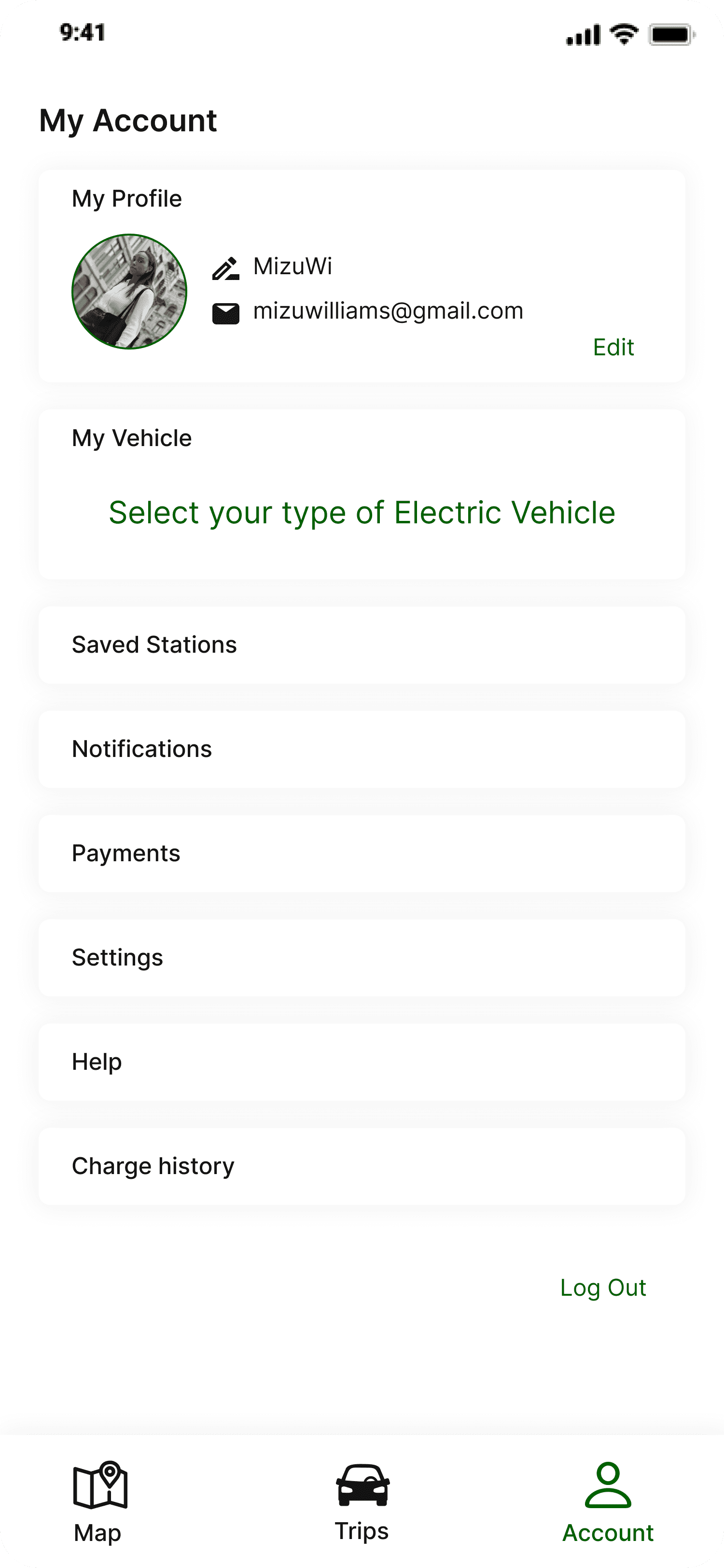Tap Edit in My Profile

pos(613,348)
